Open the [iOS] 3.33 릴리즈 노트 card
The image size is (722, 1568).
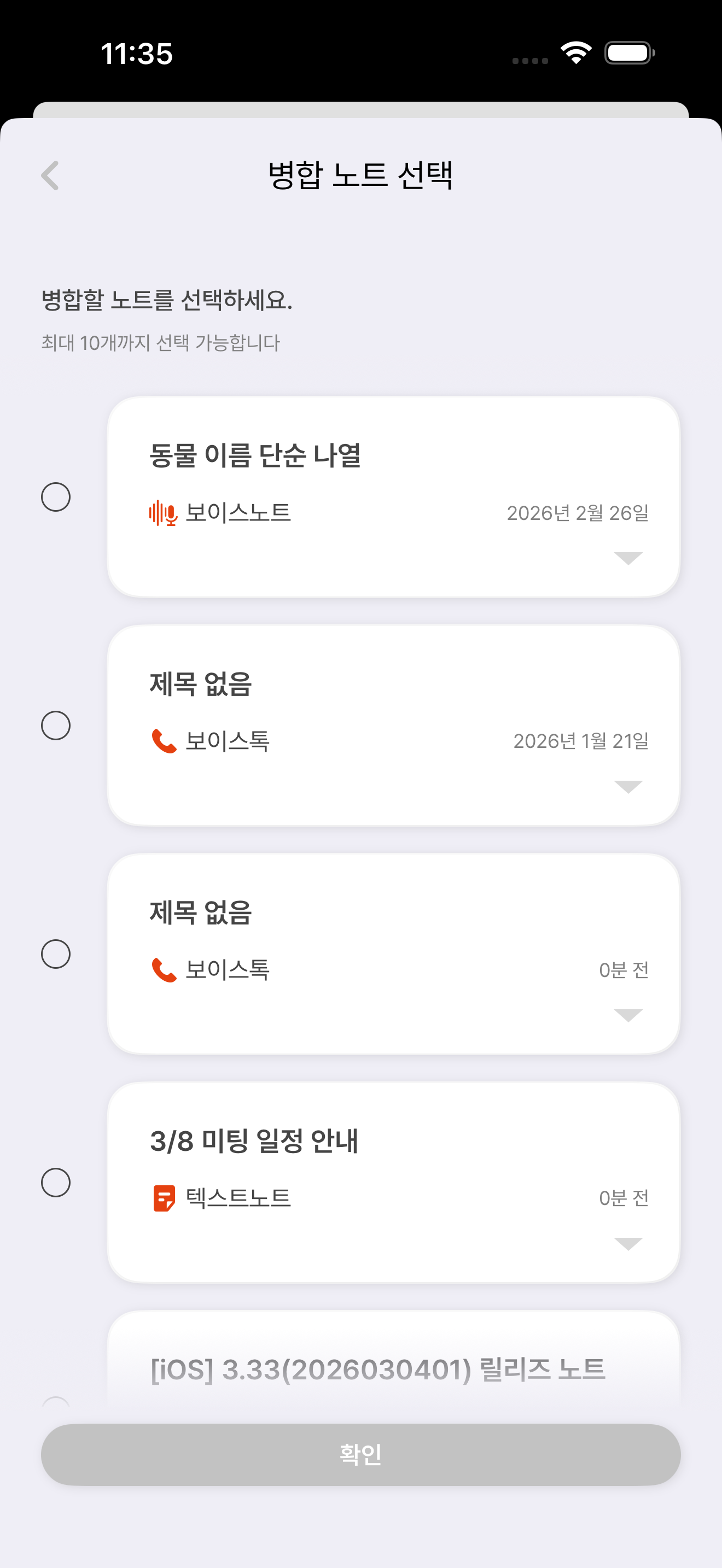pos(377,1370)
